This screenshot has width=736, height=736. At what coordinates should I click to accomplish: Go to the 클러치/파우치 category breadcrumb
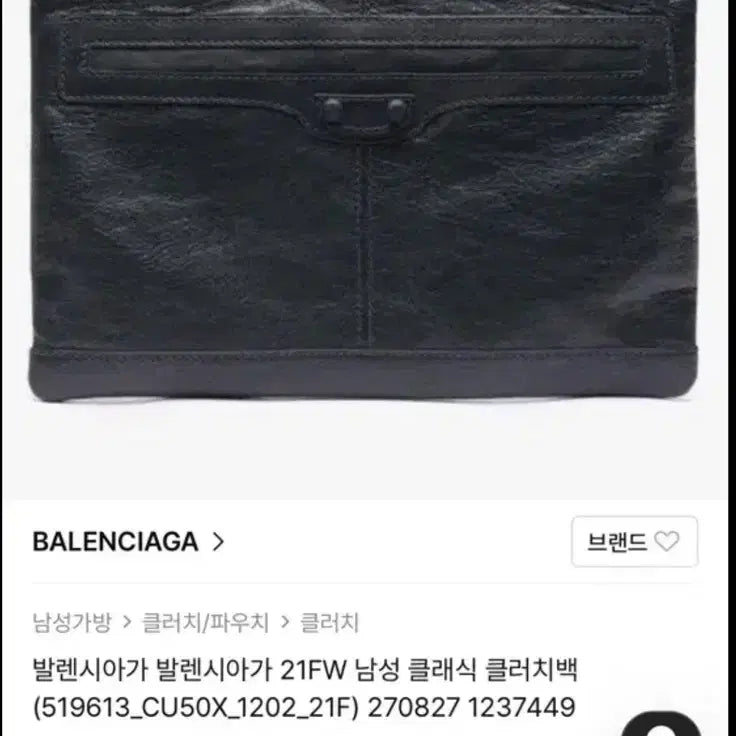click(206, 622)
